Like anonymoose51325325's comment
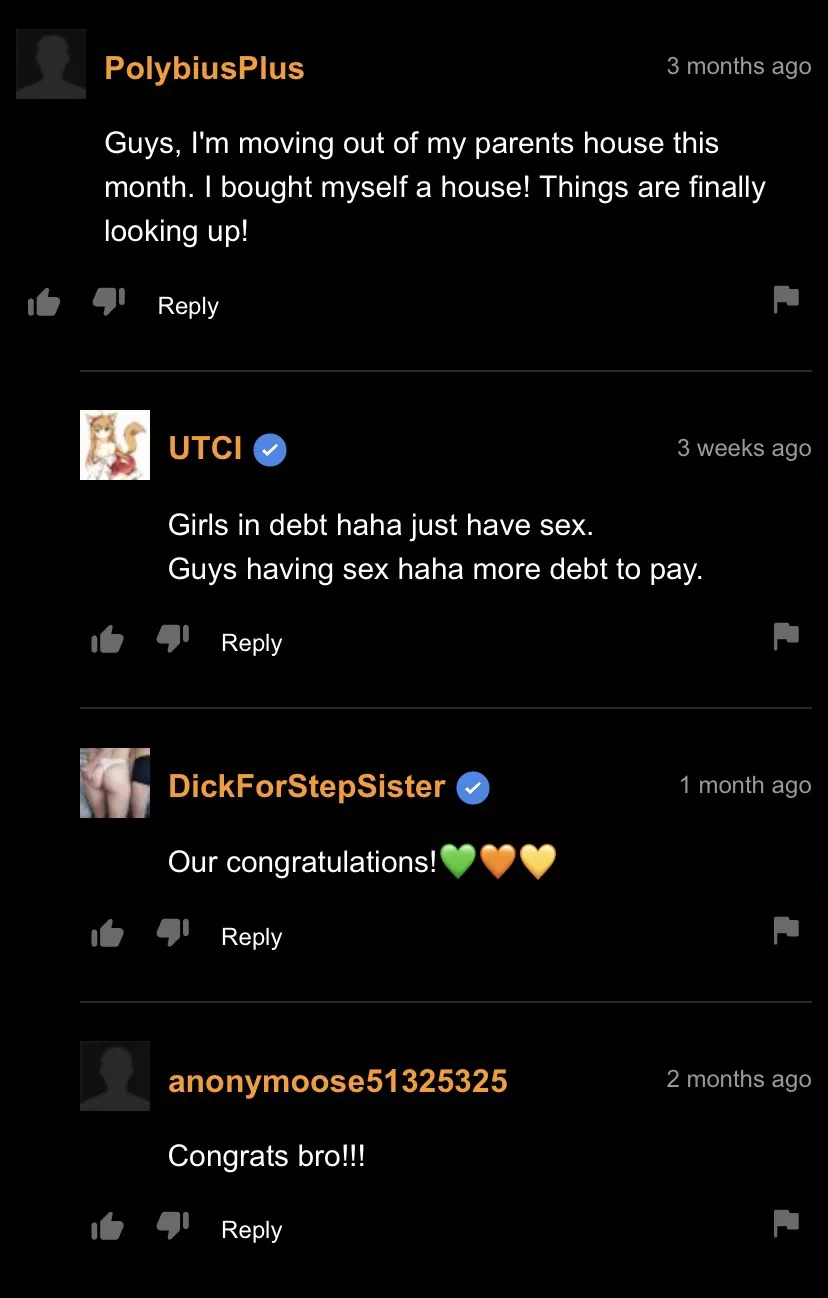Viewport: 828px width, 1298px height. coord(107,1227)
